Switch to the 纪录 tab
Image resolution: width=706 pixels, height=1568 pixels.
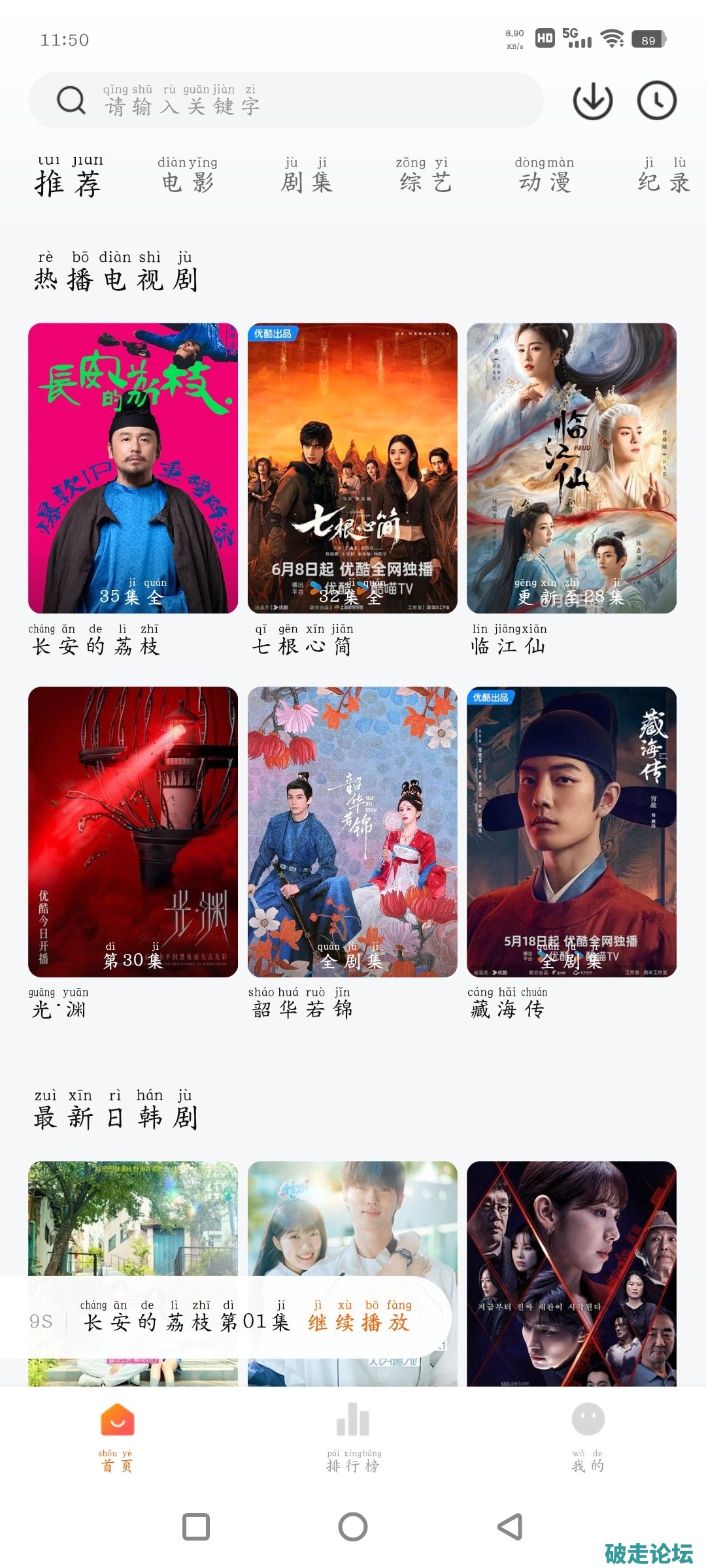click(x=664, y=176)
